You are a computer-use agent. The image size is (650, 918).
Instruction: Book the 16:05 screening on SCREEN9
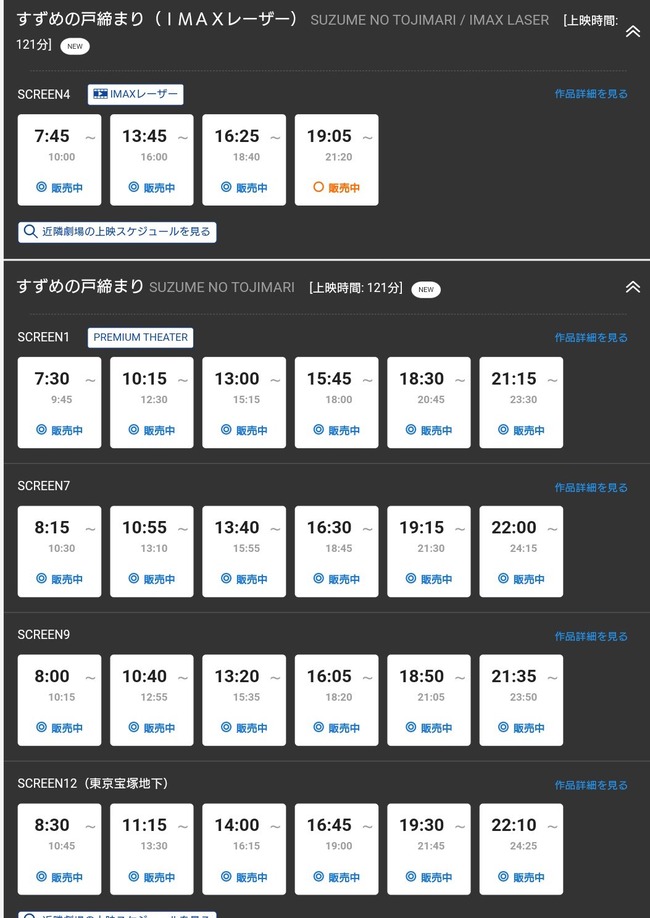(336, 700)
